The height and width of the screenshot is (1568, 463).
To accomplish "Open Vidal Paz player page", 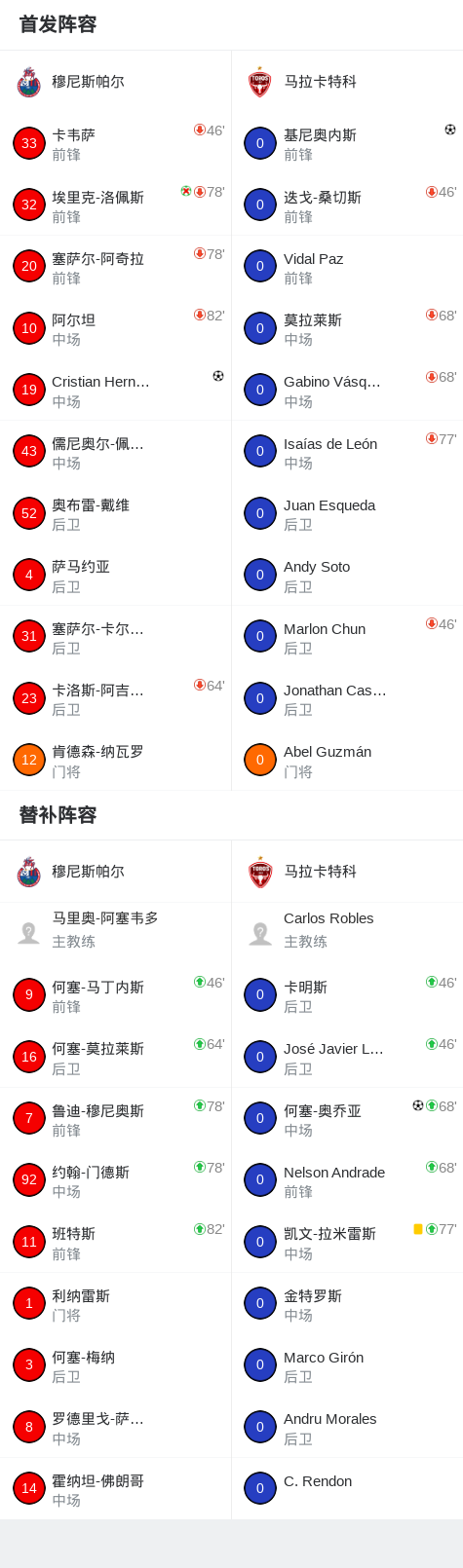I will [x=347, y=267].
